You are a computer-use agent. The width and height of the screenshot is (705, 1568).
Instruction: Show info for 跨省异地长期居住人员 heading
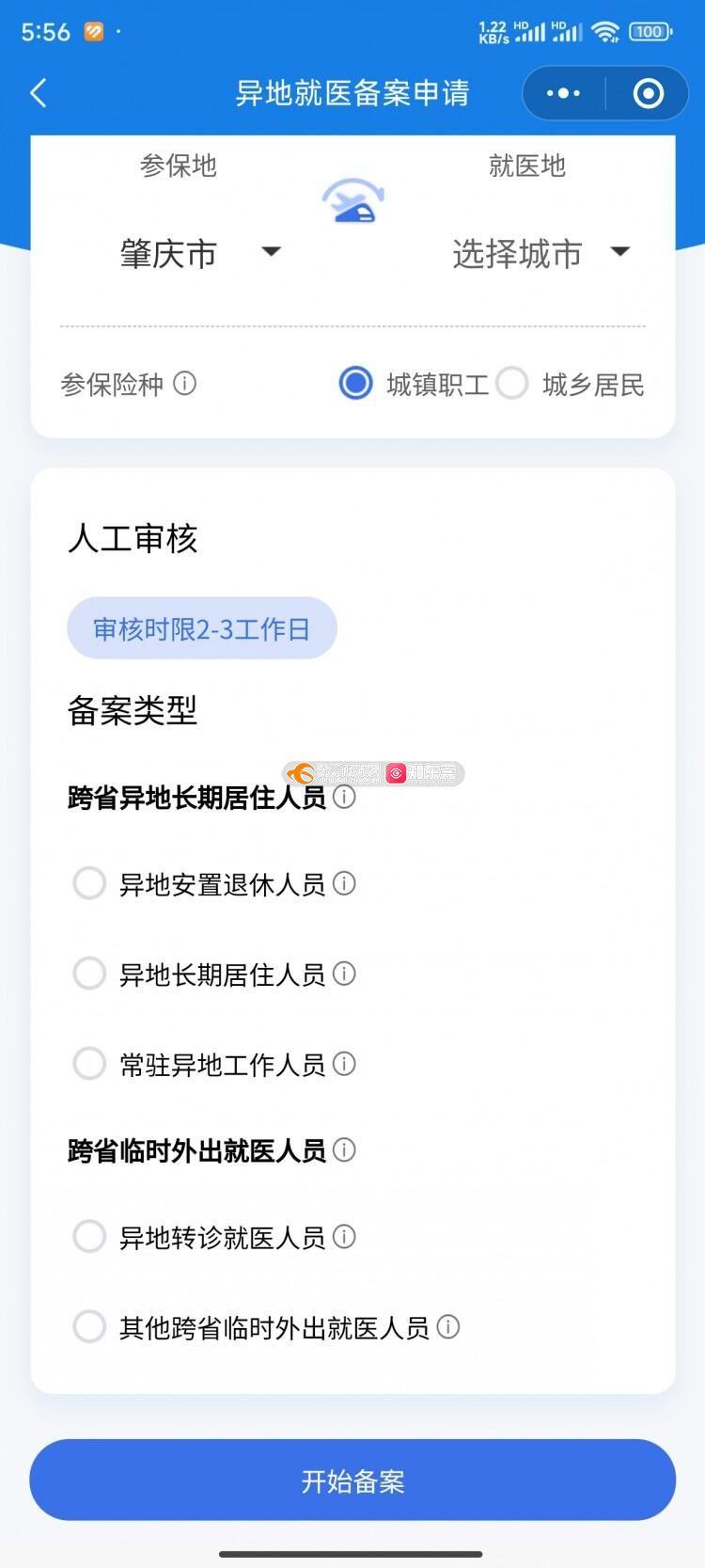point(345,798)
